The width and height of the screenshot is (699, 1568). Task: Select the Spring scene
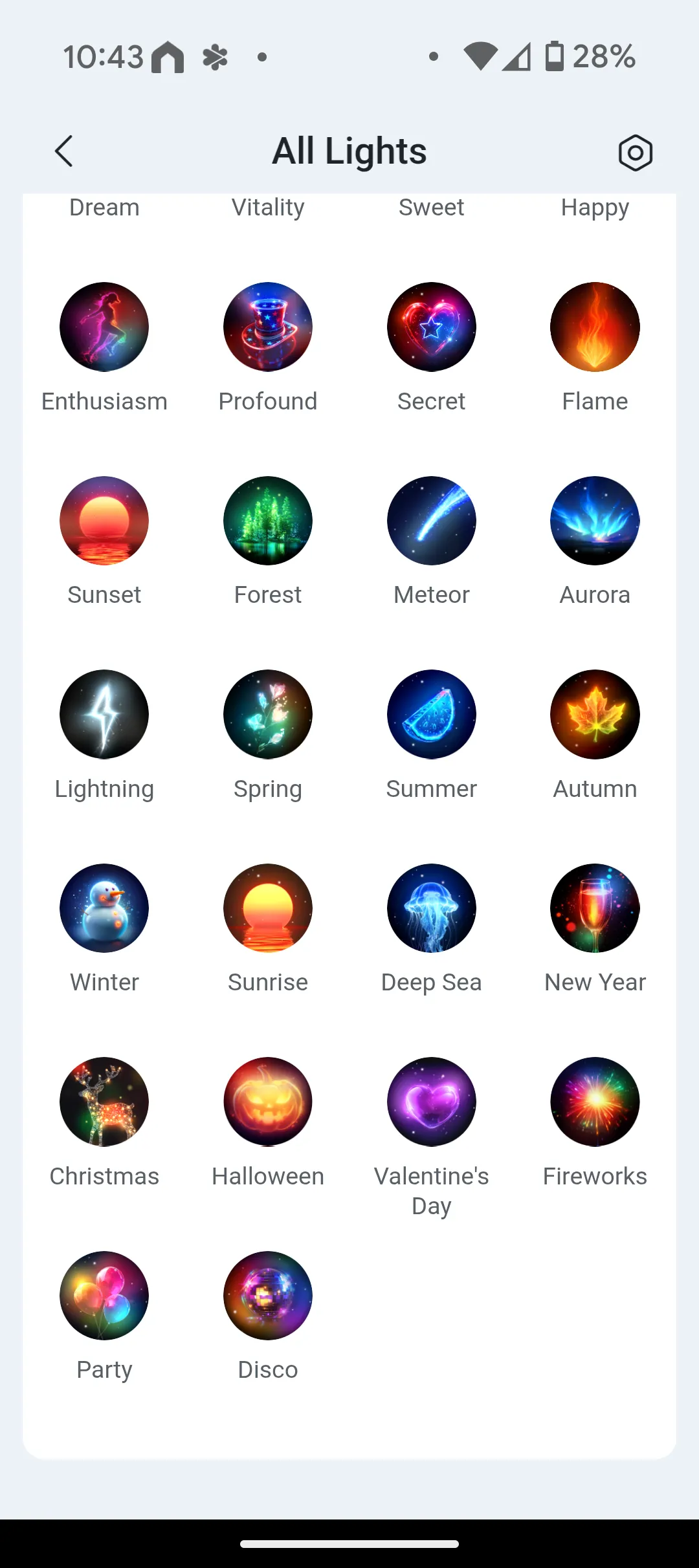click(x=268, y=714)
